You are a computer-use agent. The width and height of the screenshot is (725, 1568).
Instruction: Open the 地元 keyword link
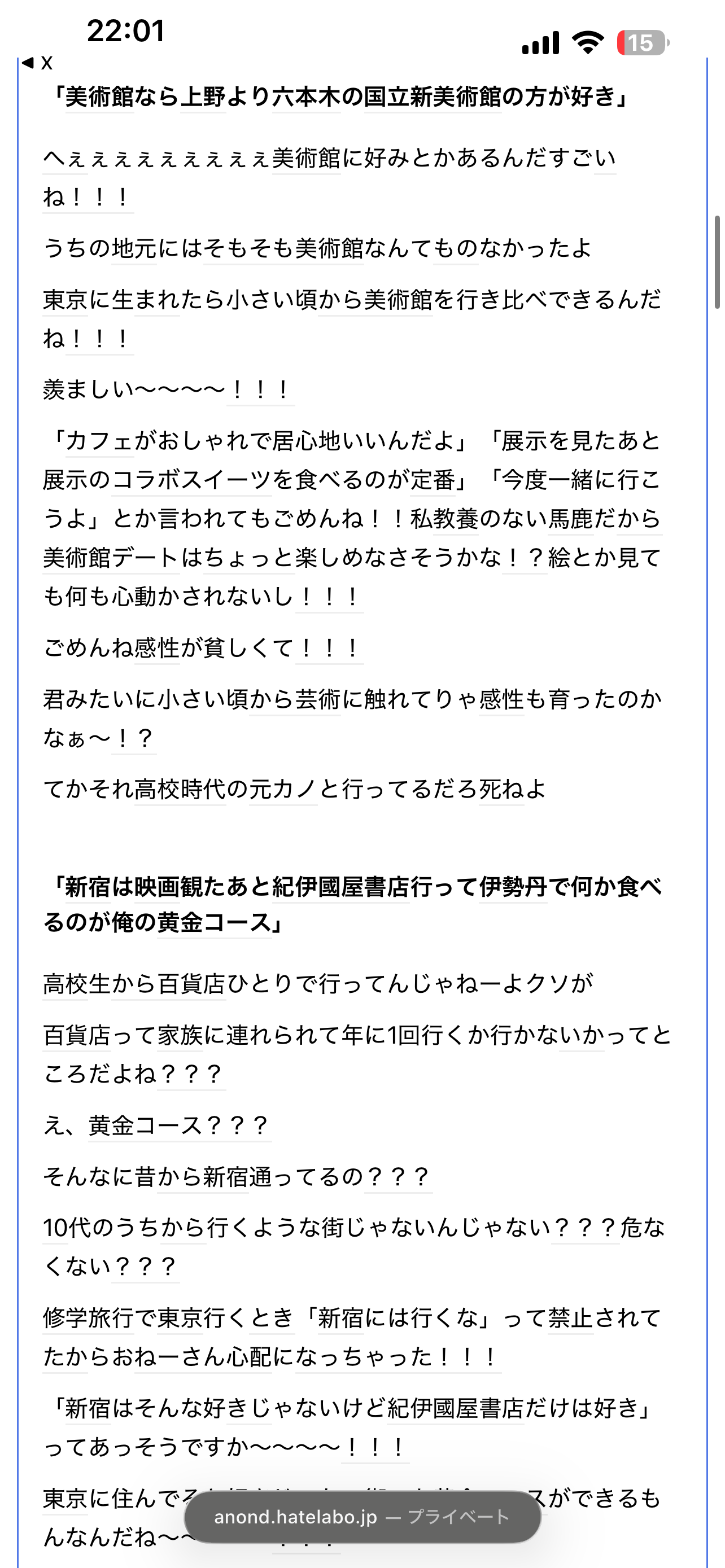[134, 248]
